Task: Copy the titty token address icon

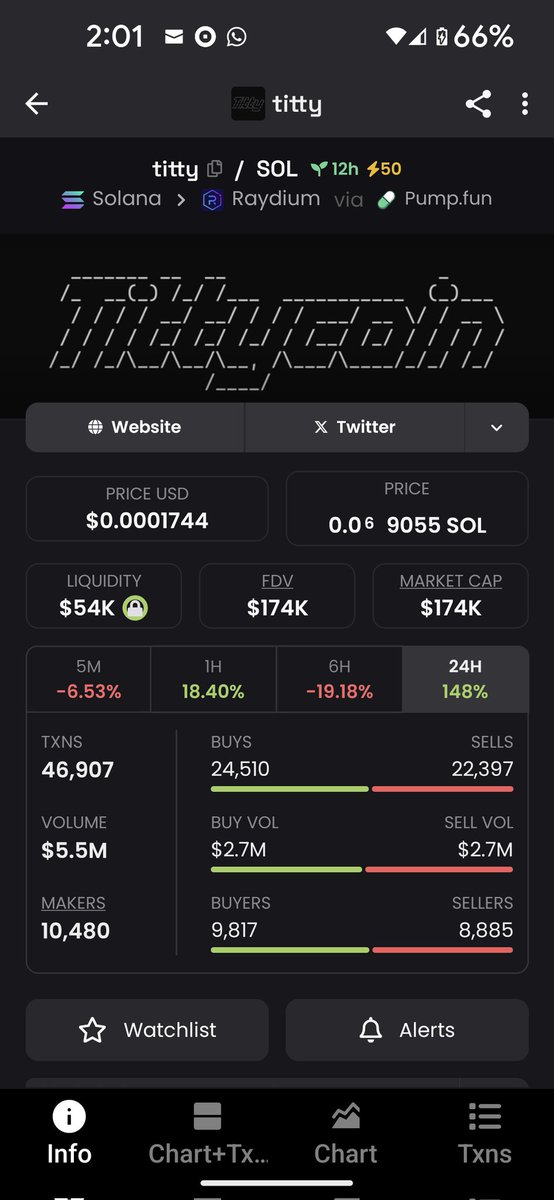Action: coord(215,169)
